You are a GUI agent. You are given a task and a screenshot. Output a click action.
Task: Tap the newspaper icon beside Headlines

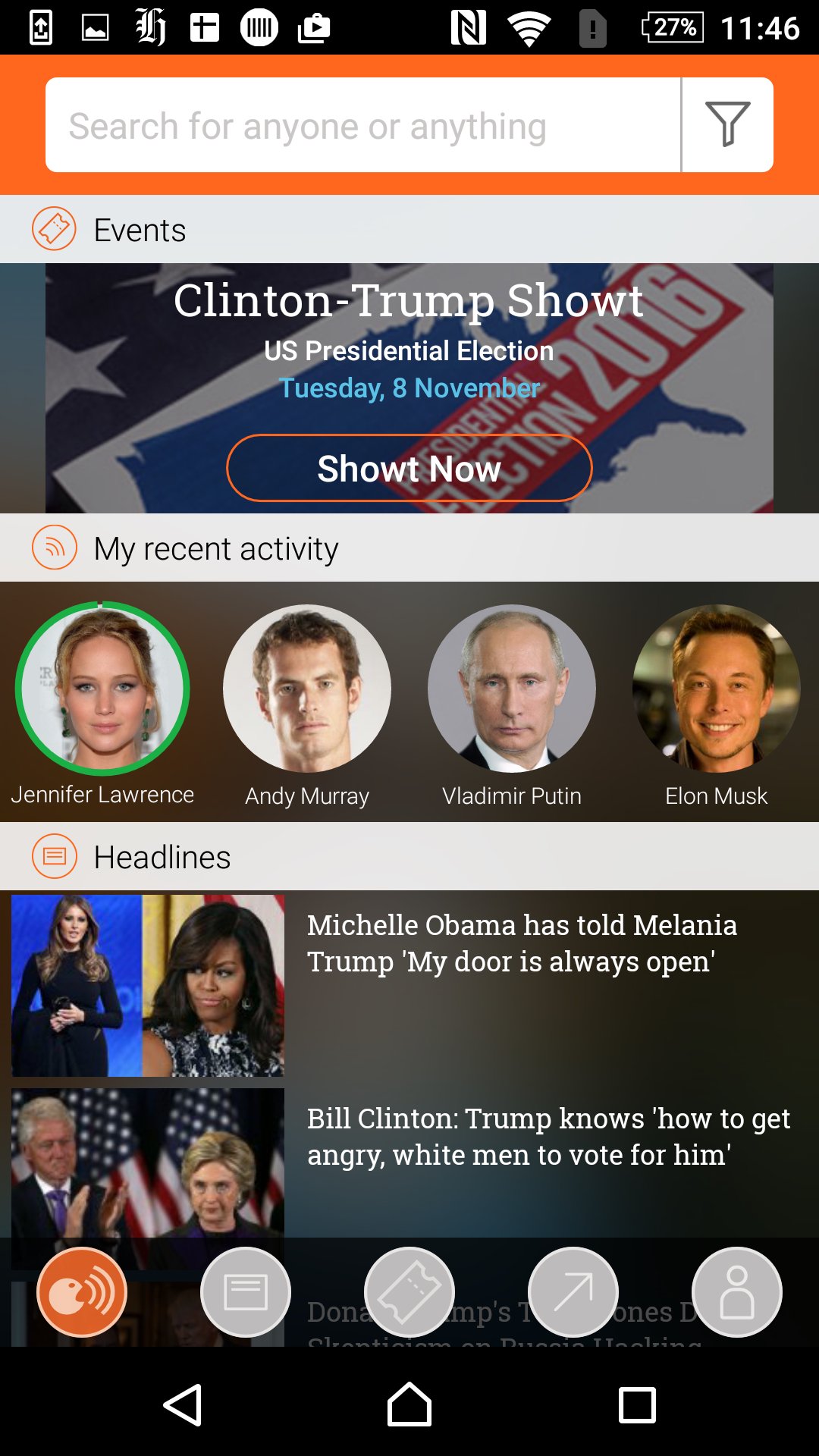(53, 857)
